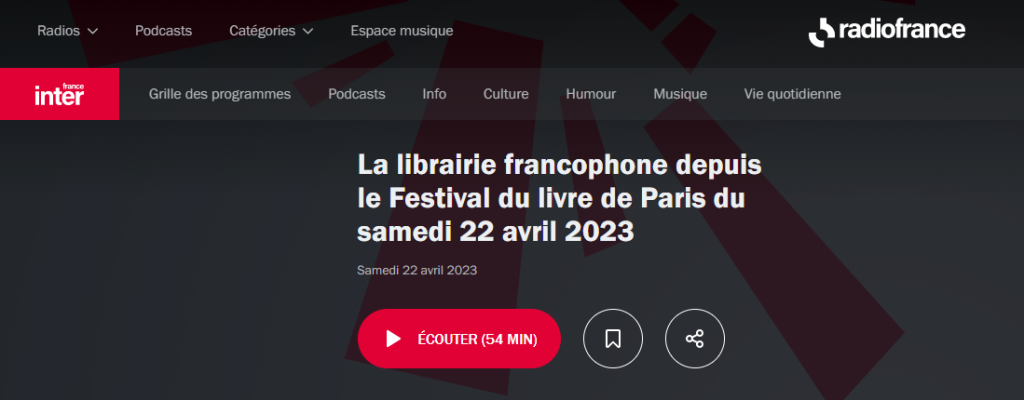Expand the Radios dropdown menu

[67, 31]
